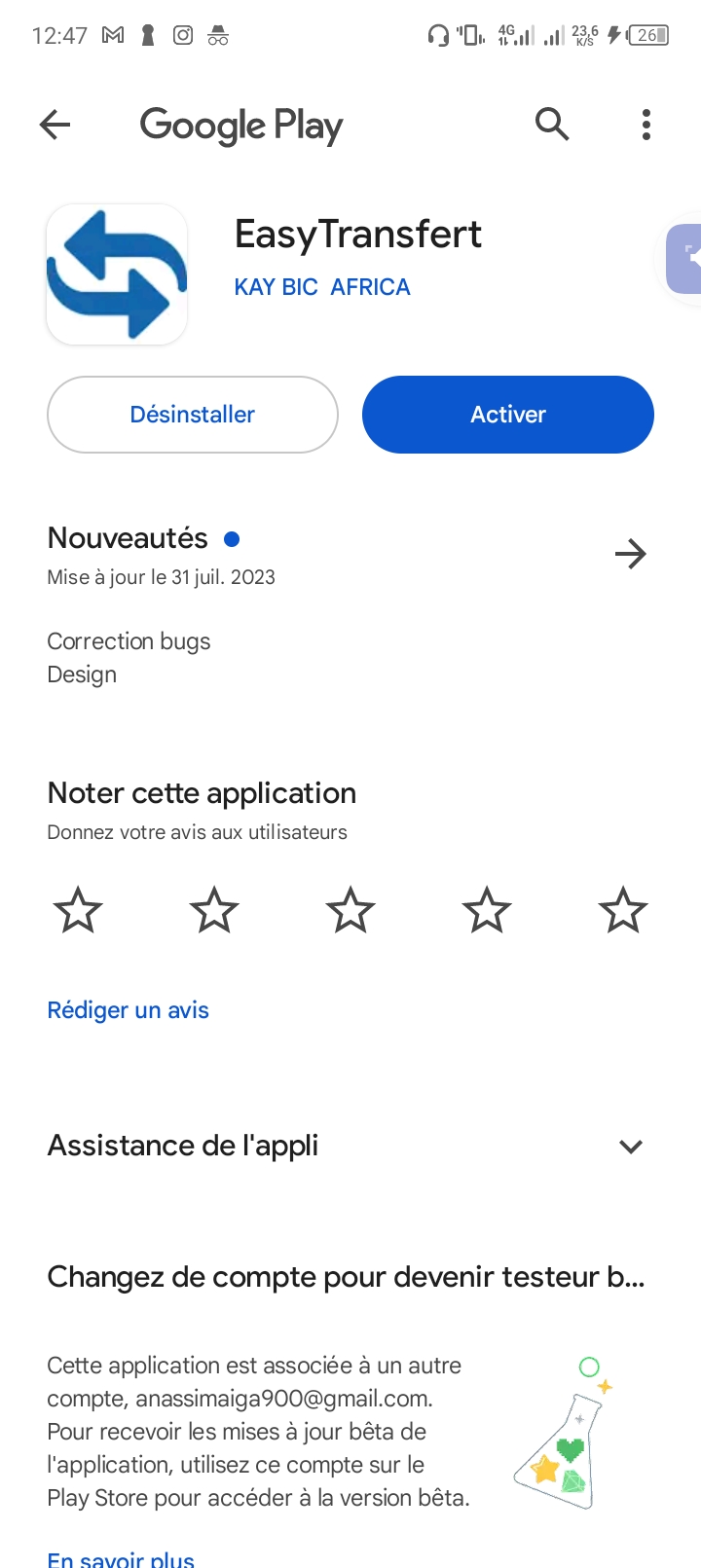
Task: Rate the app three stars
Action: click(x=350, y=911)
